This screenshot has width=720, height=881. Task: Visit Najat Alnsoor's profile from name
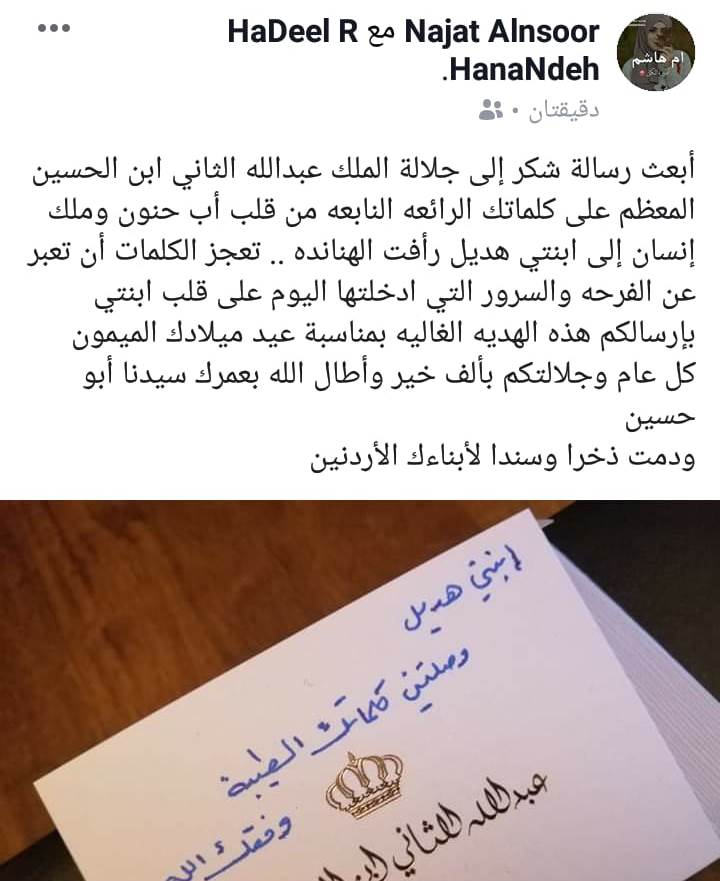(x=502, y=33)
